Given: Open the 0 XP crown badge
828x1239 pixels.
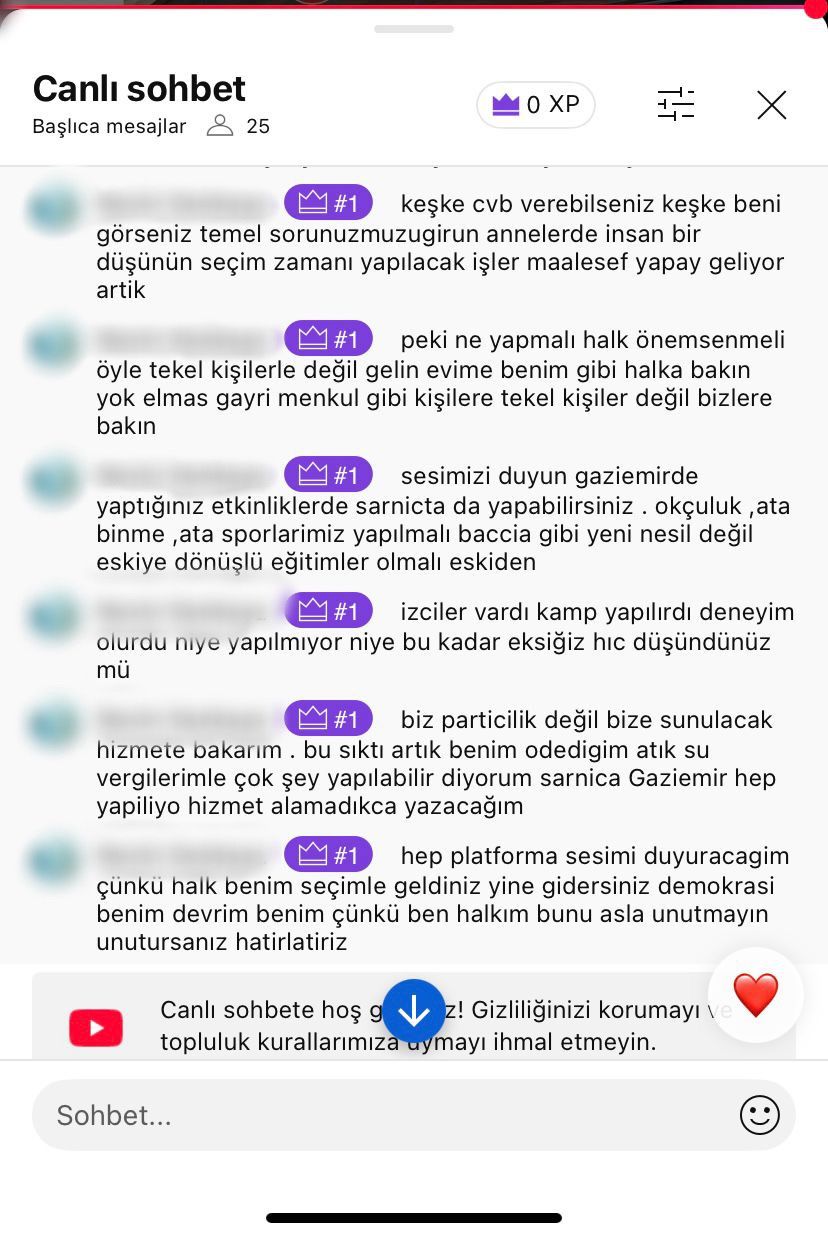Looking at the screenshot, I should click(536, 105).
